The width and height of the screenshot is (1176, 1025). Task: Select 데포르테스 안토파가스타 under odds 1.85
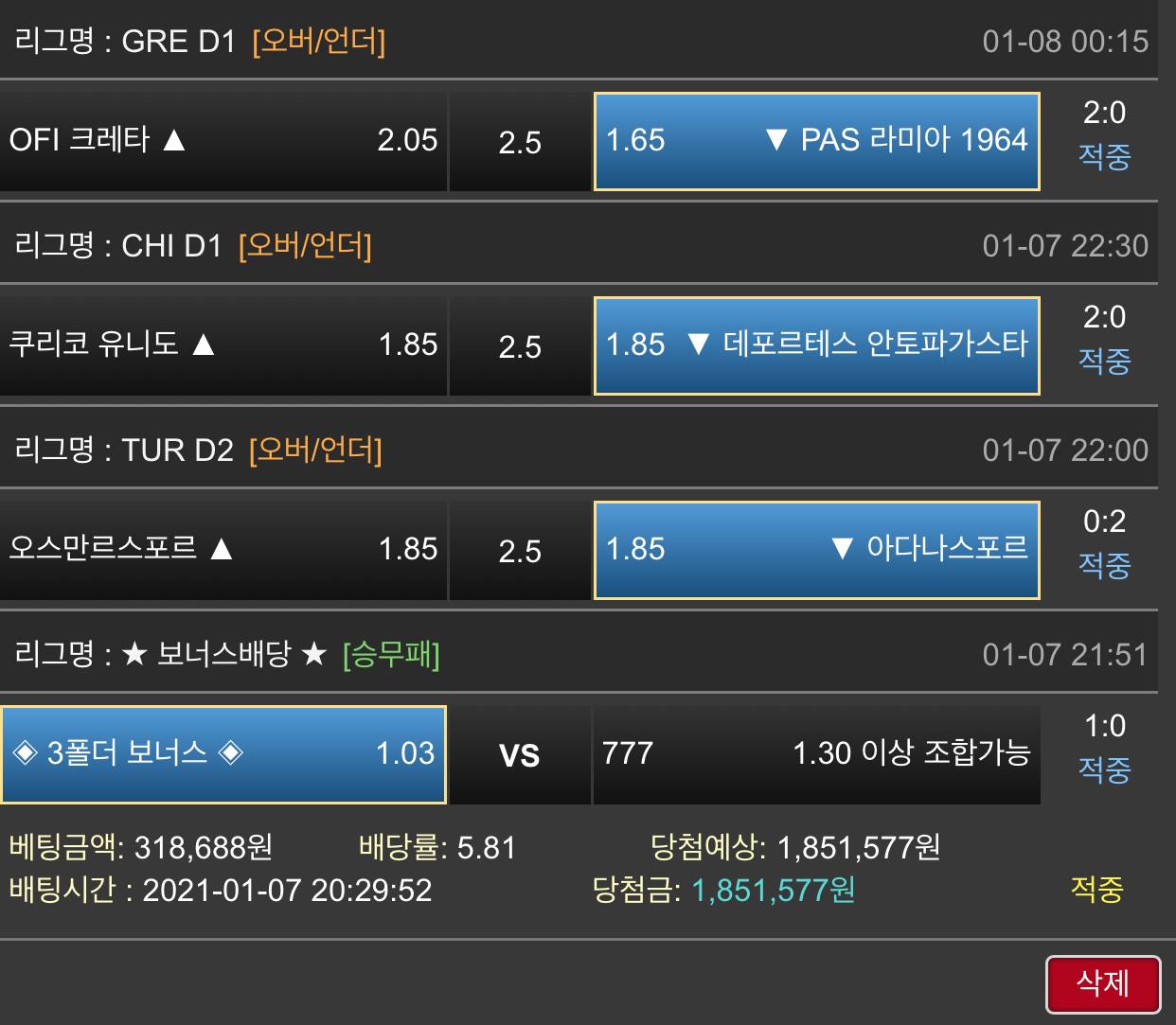[816, 345]
